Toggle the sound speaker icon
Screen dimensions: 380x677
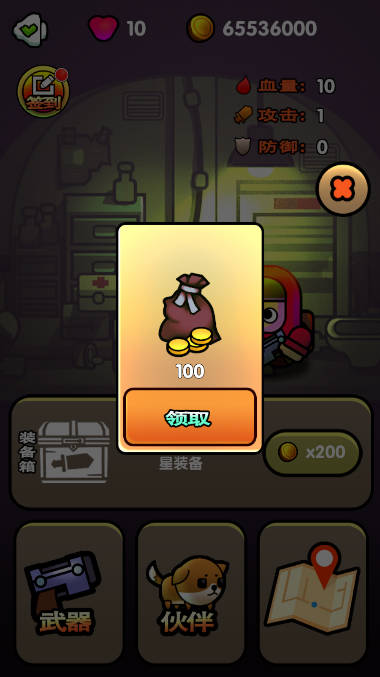pyautogui.click(x=30, y=28)
